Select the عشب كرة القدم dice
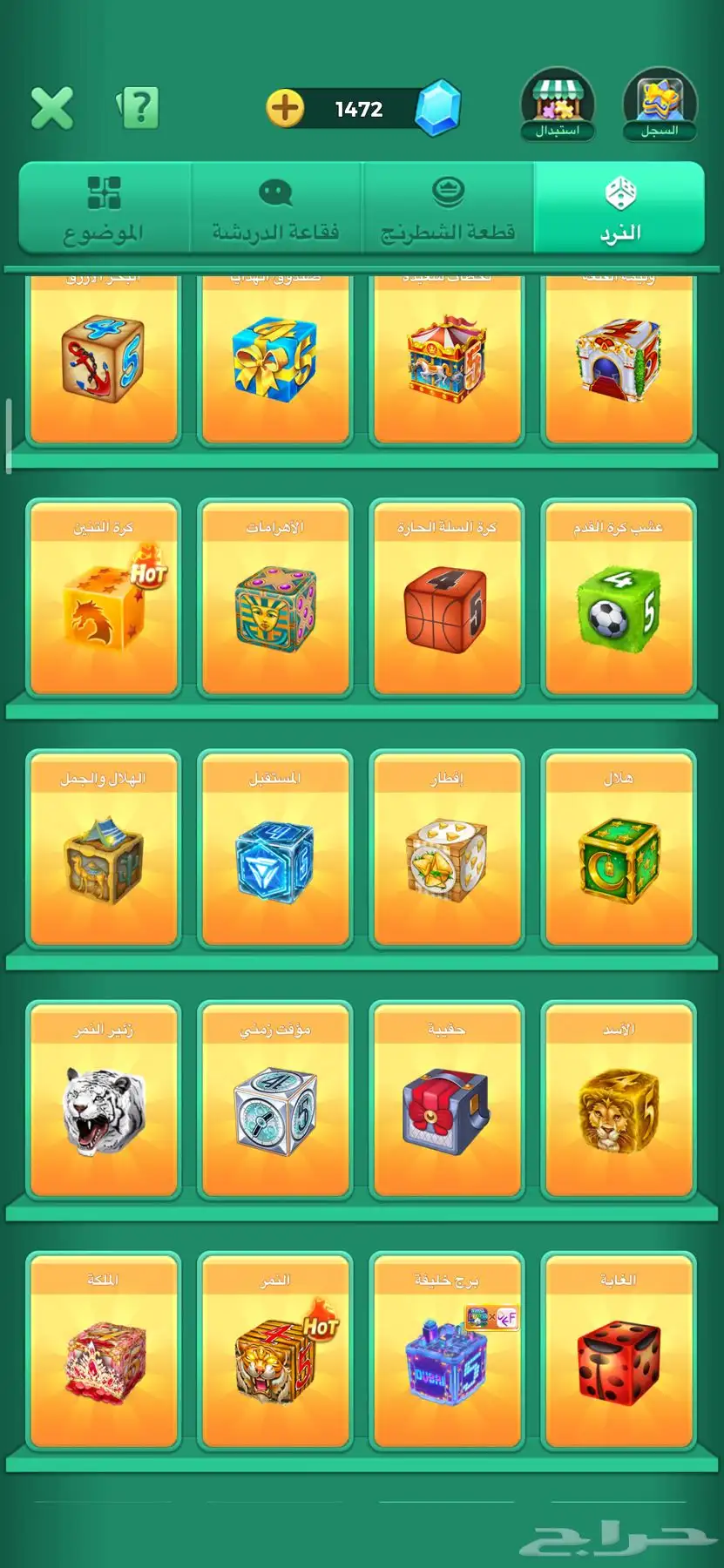724x1568 pixels. click(x=618, y=599)
